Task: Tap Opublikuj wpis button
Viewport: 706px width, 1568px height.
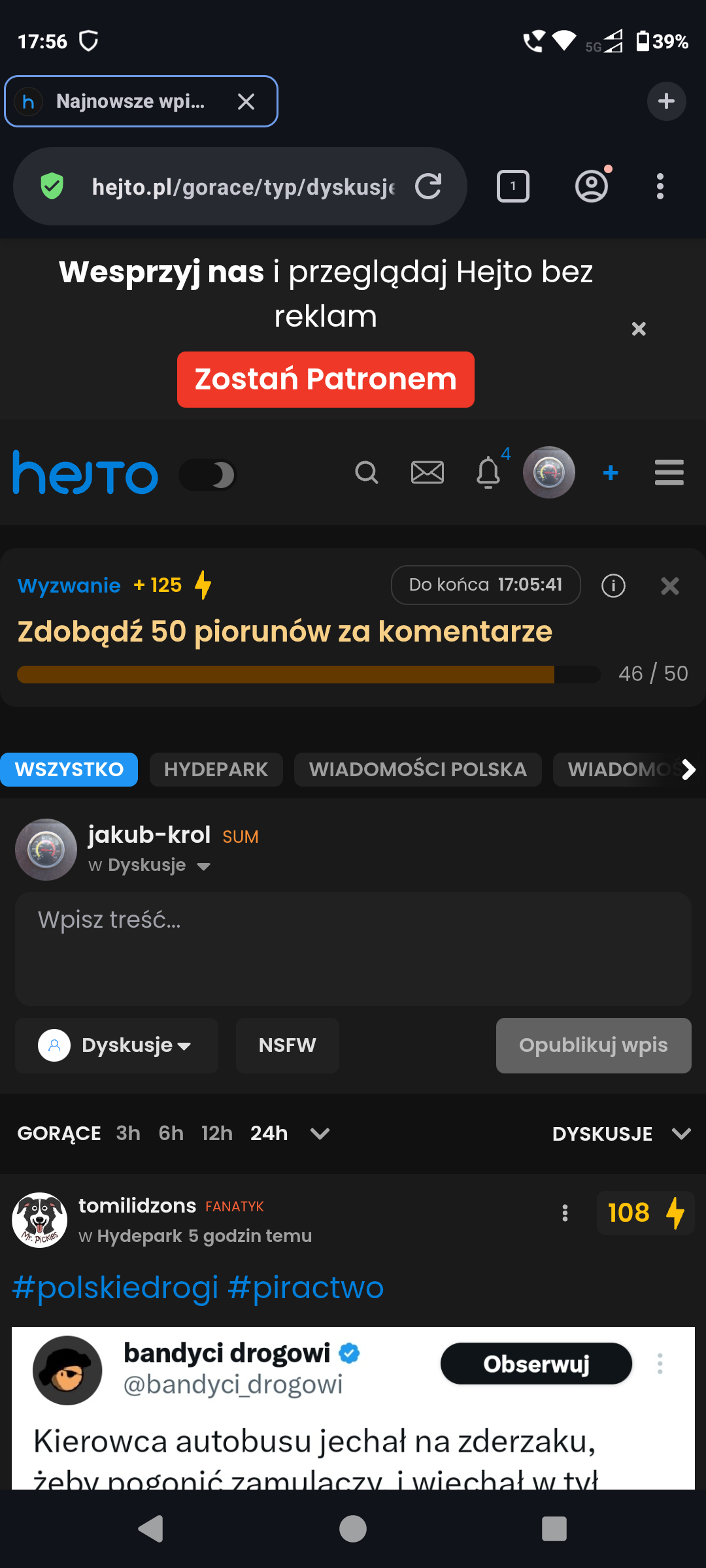Action: point(593,1045)
